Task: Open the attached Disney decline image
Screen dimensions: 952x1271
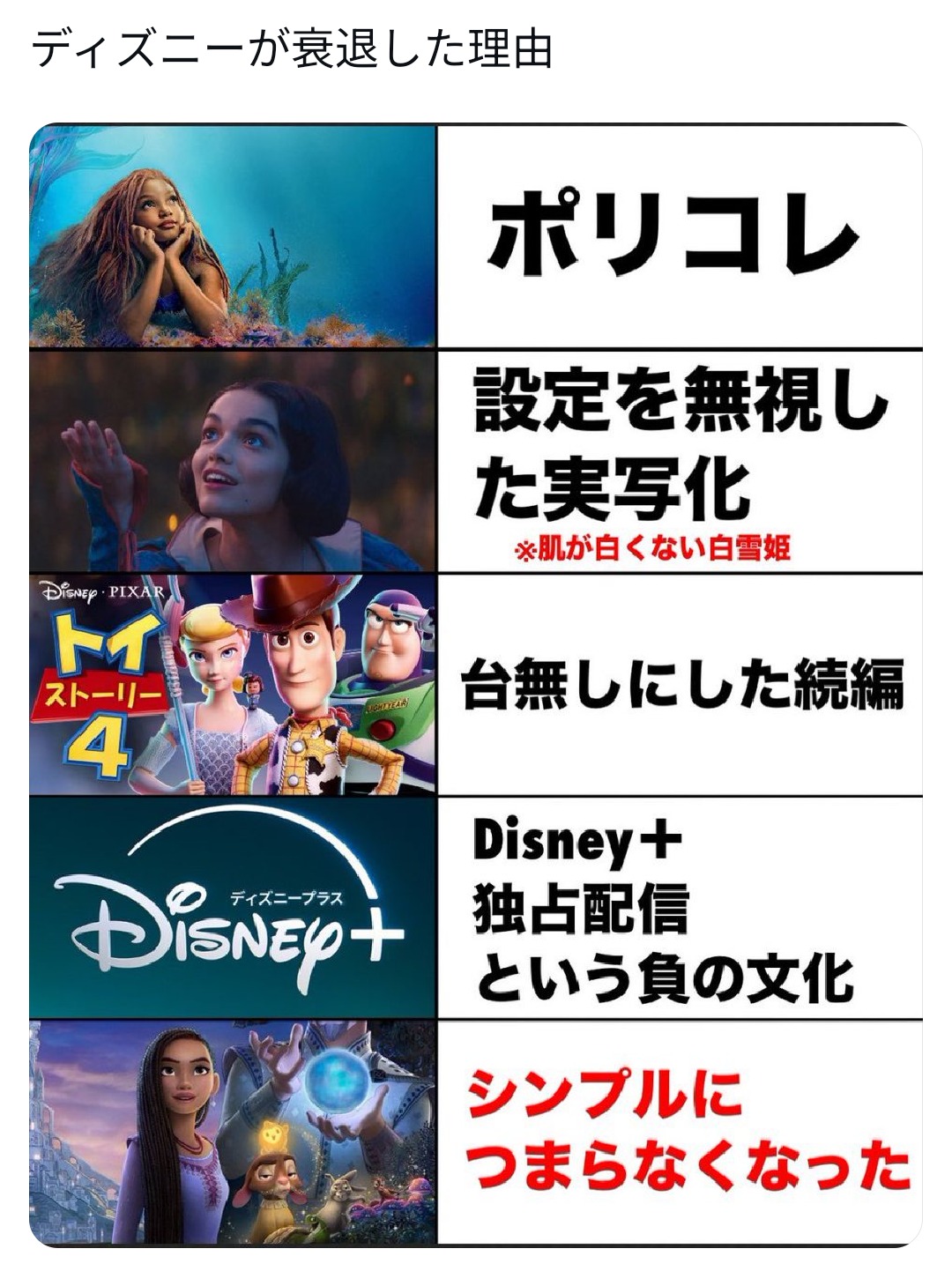Action: [476, 684]
